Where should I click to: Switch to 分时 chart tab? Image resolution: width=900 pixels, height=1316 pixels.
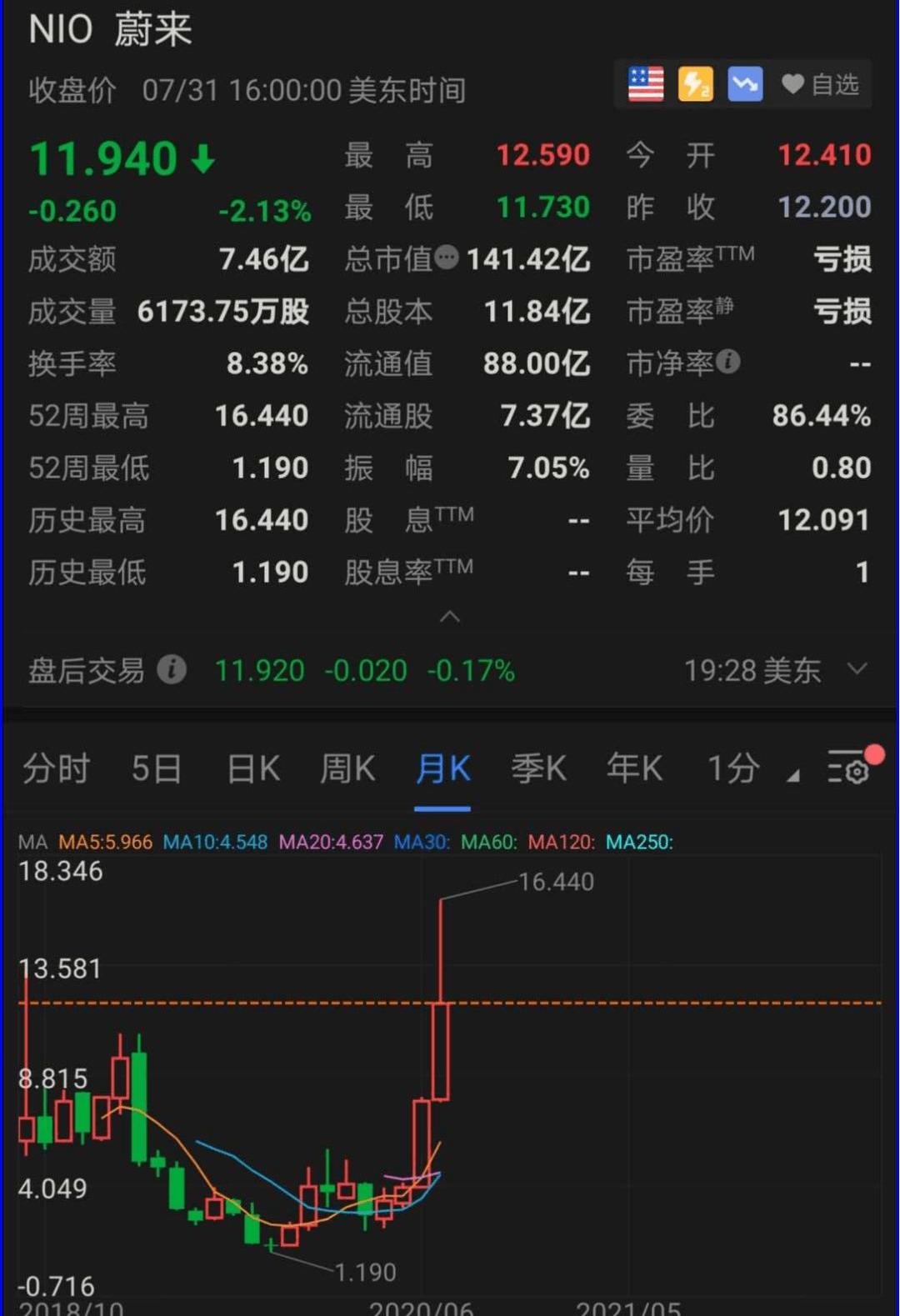[56, 768]
